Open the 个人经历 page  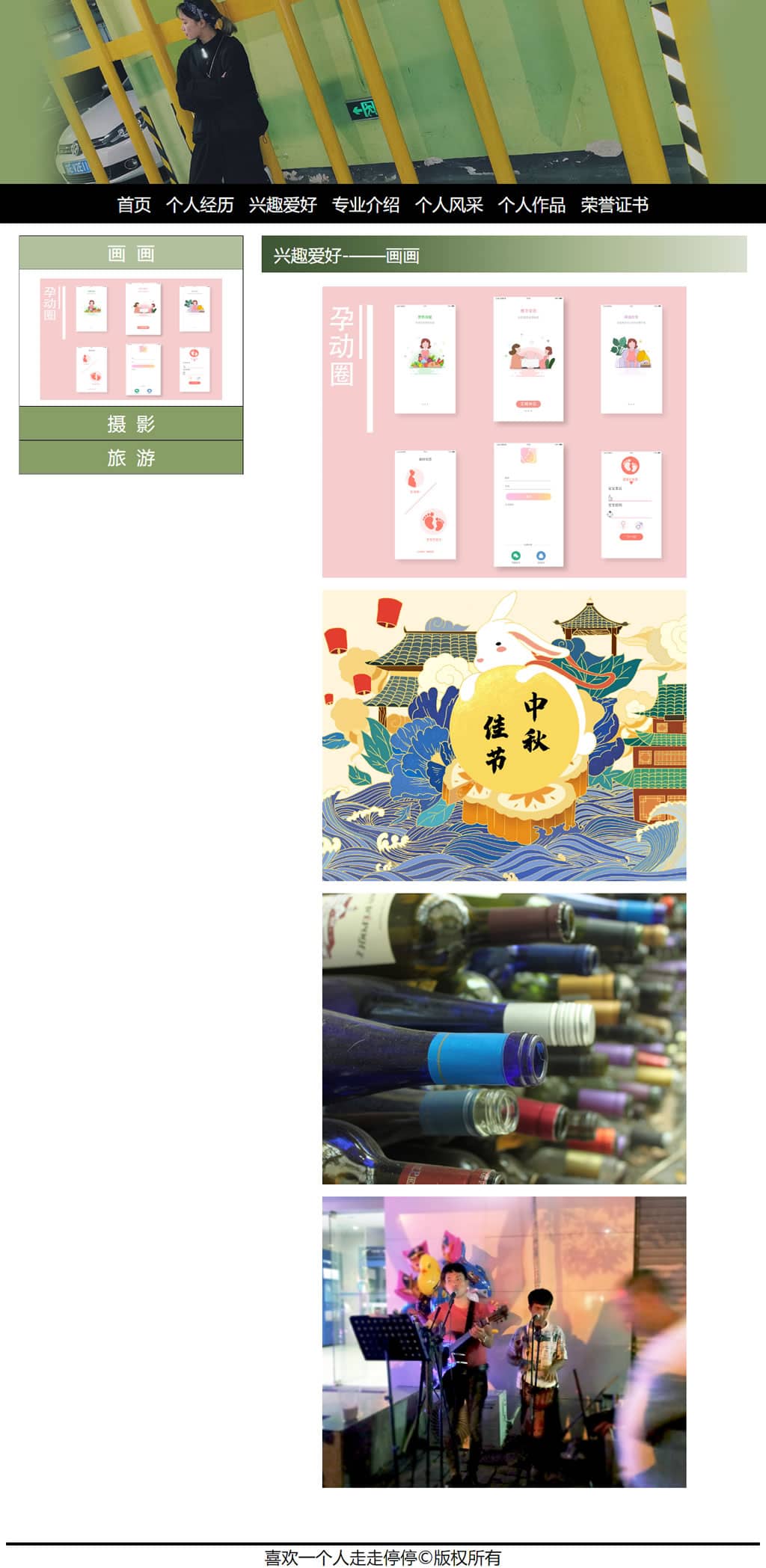(200, 205)
